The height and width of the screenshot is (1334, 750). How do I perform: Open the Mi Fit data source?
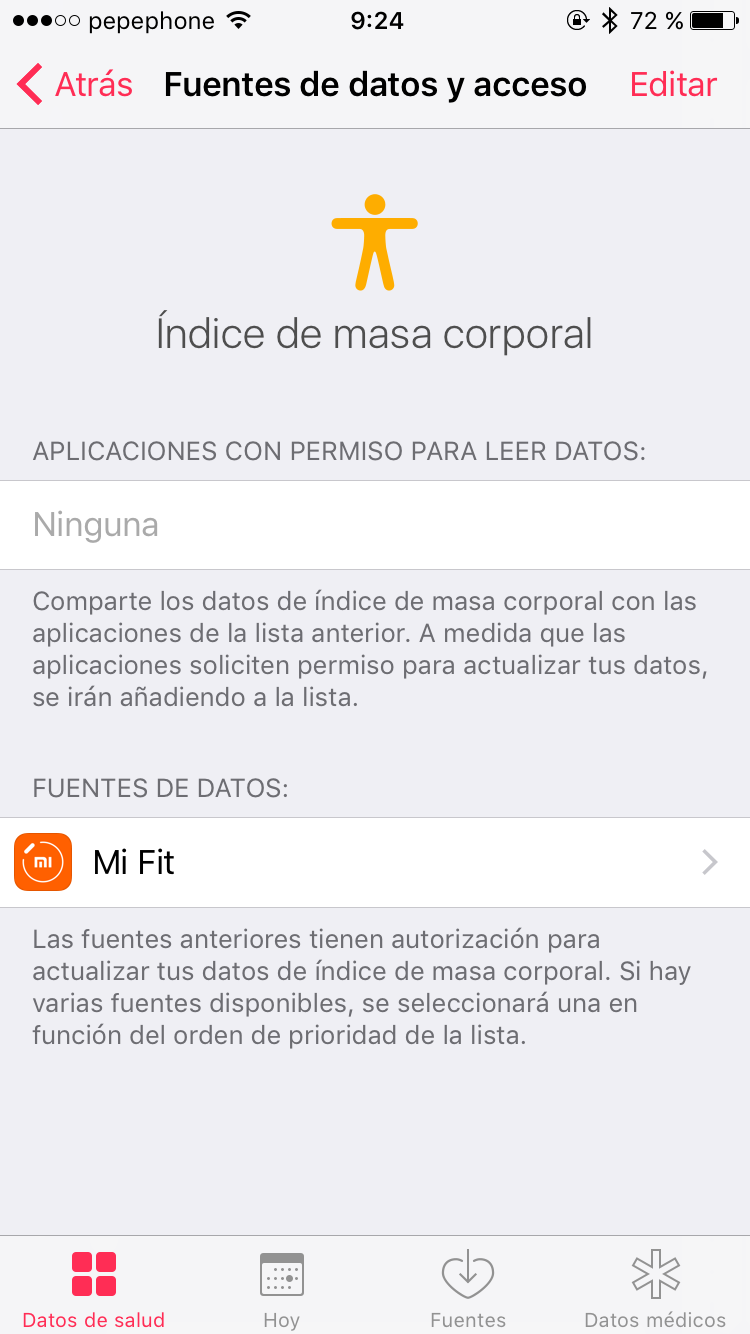[x=375, y=862]
